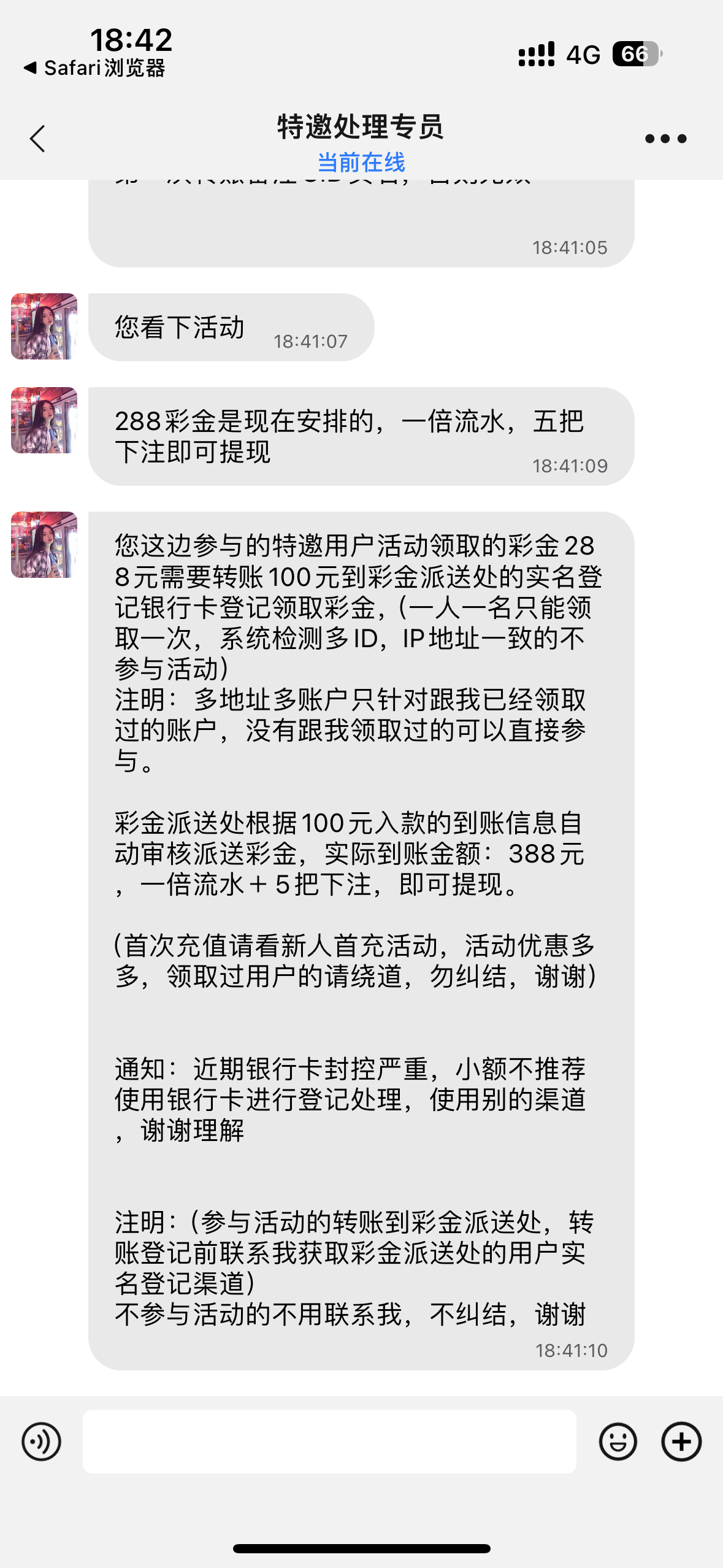View avatar beside 您看下活动 message
This screenshot has height=1568, width=723.
[x=44, y=326]
